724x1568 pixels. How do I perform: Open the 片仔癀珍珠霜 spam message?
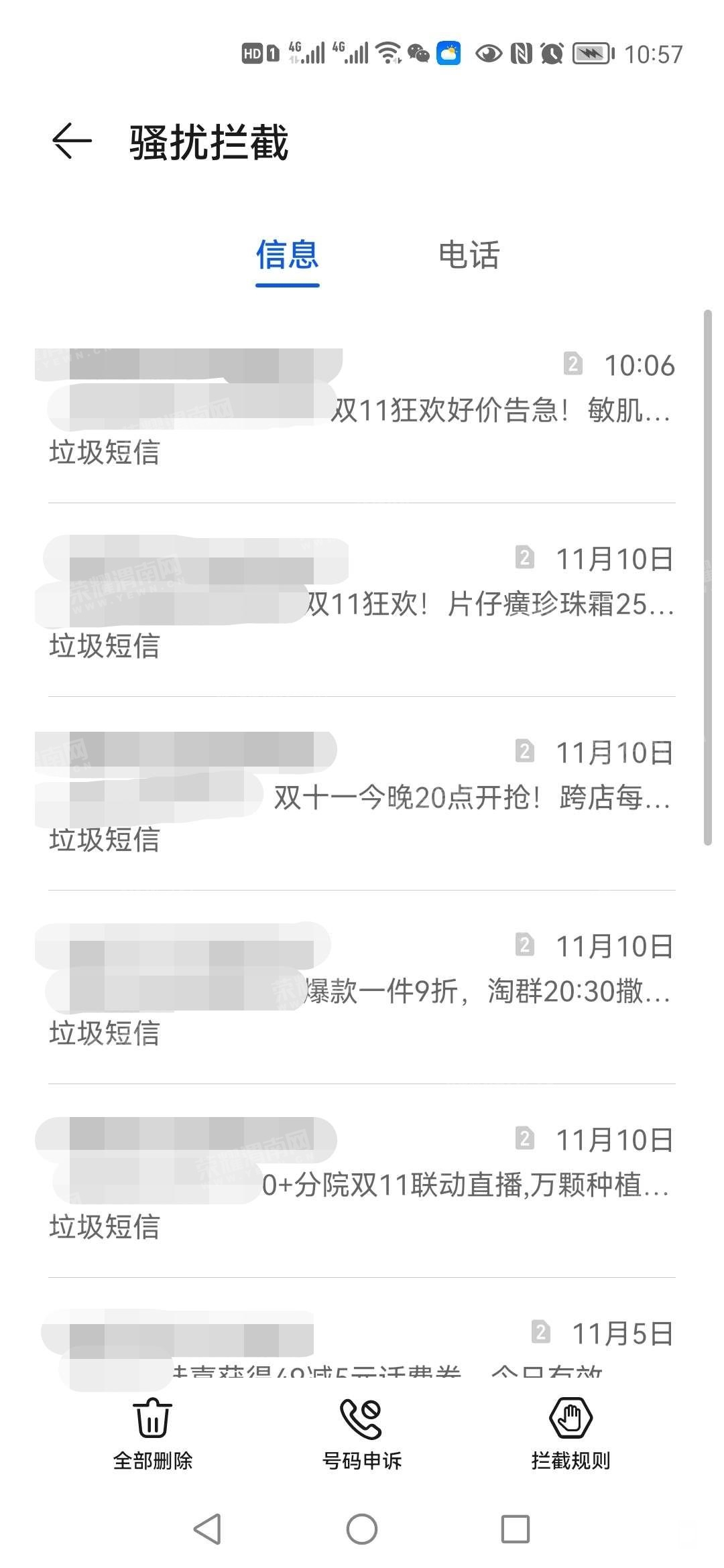pos(362,602)
